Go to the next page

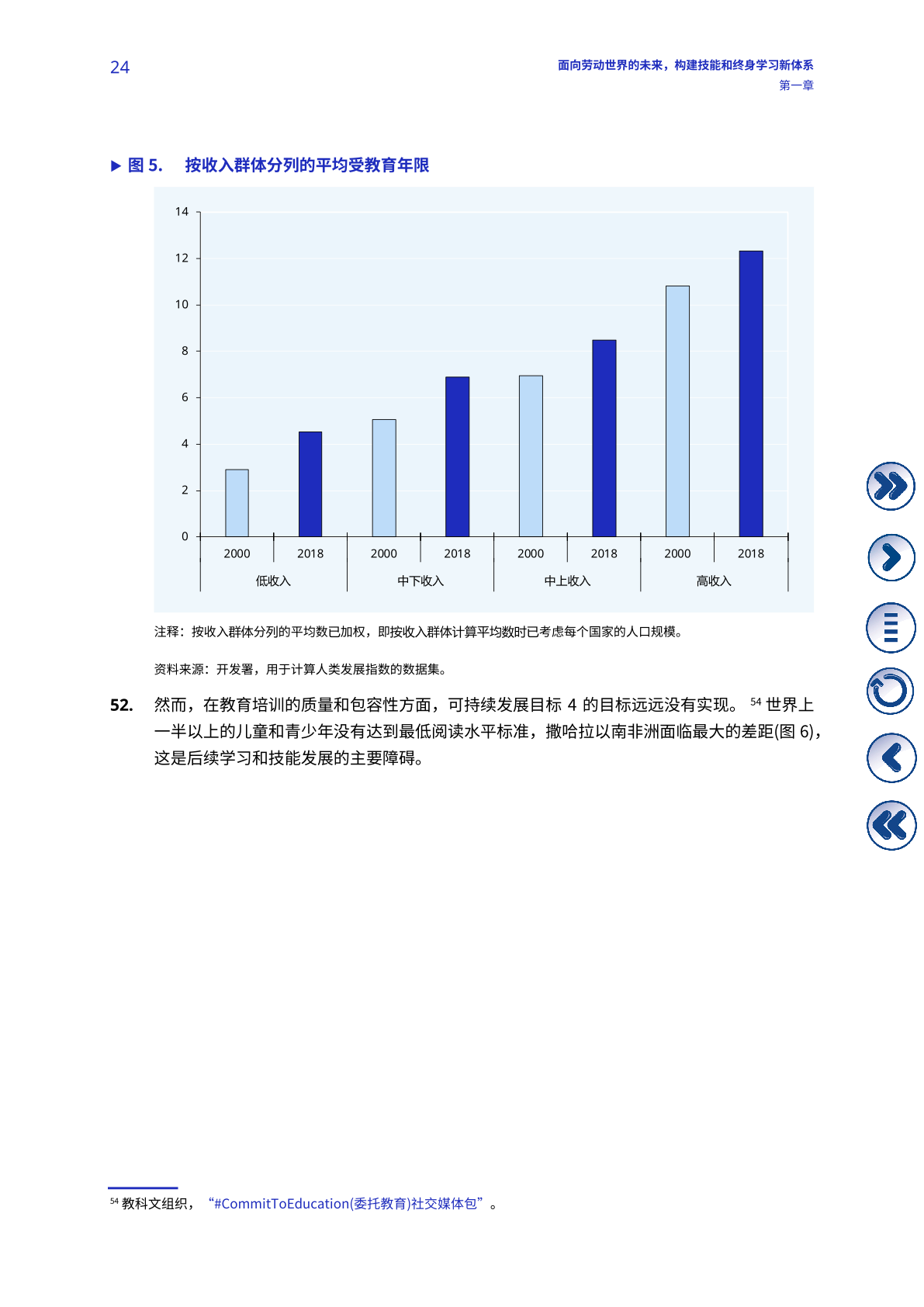[891, 557]
